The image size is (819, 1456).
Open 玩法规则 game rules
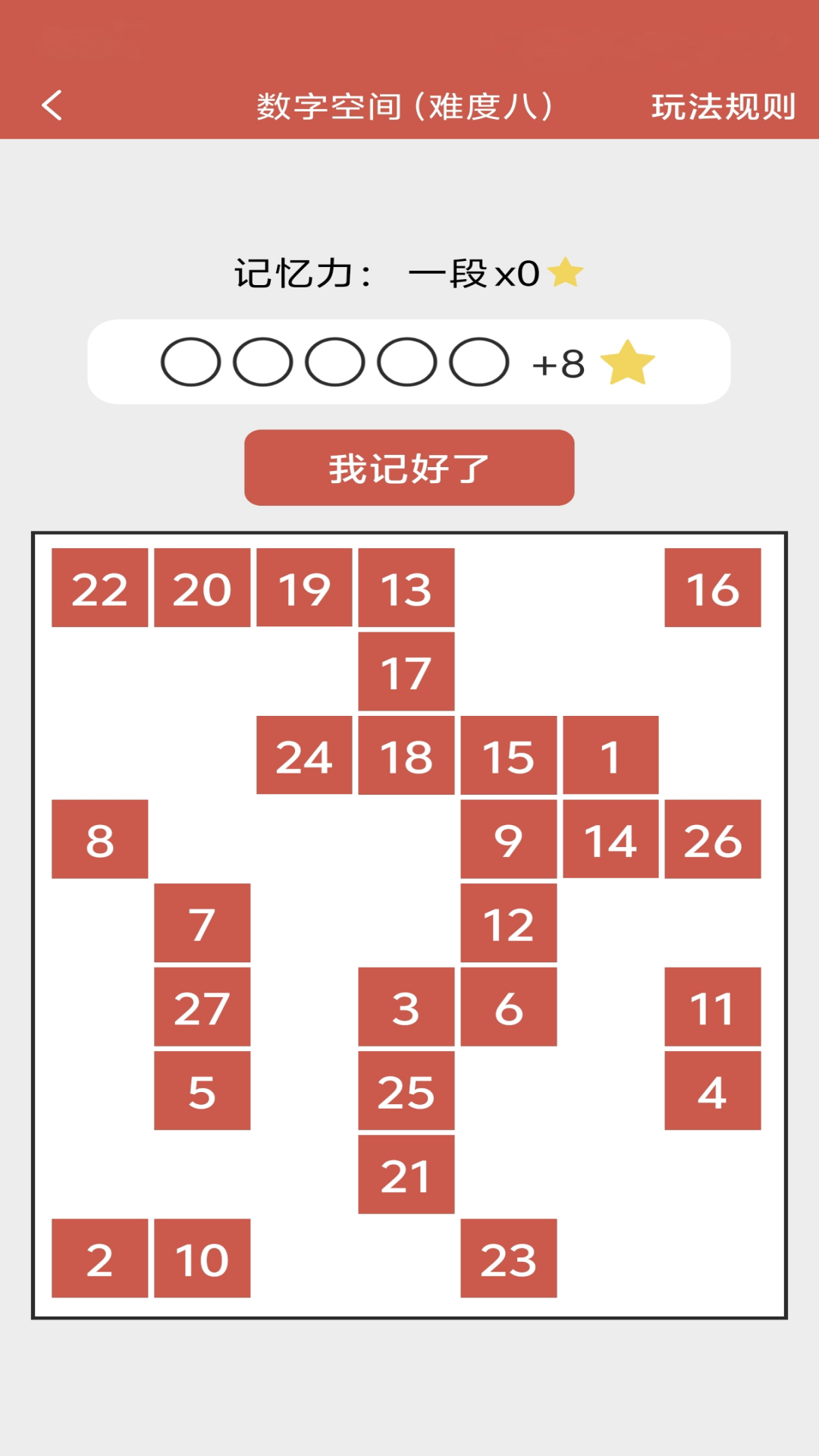pos(723,107)
